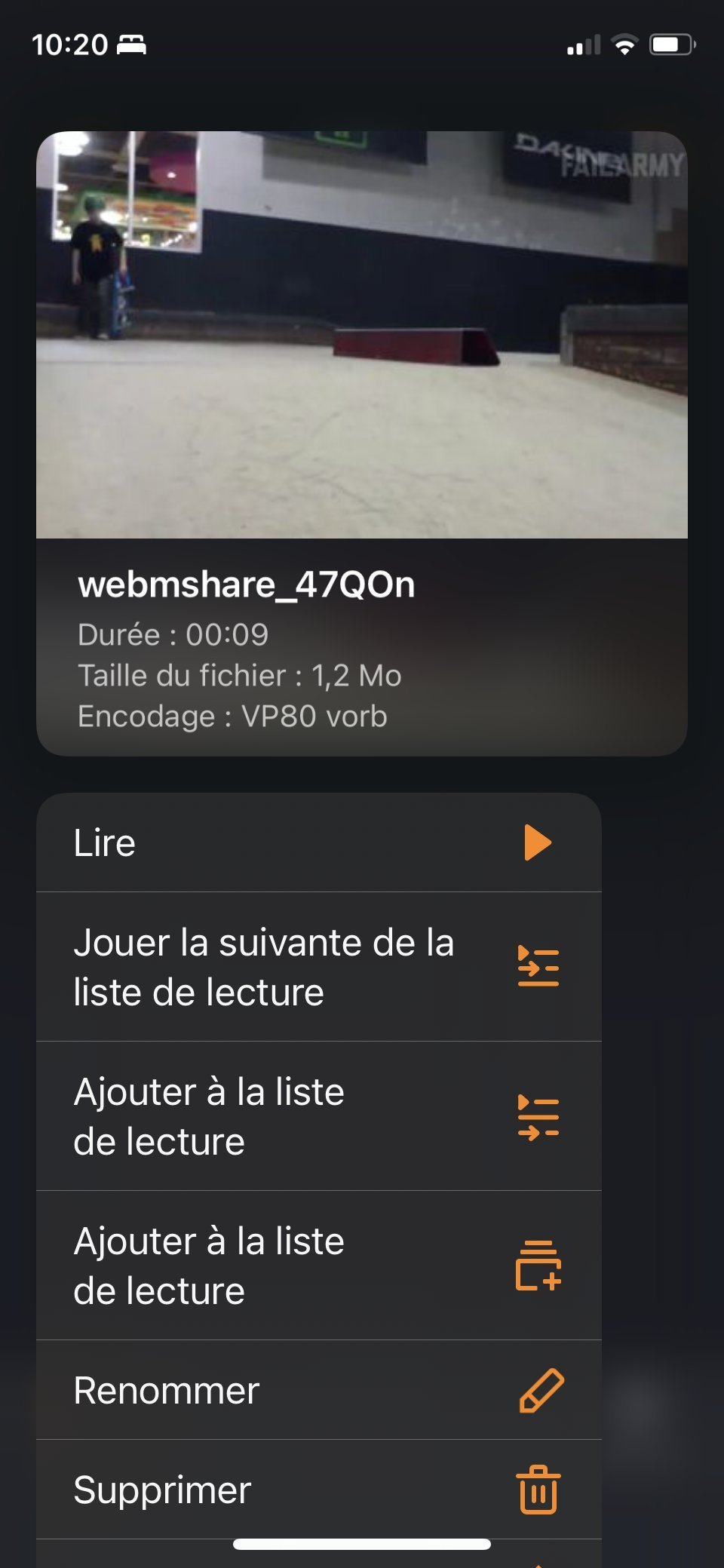Select Renommer to rename the file

(x=318, y=1390)
